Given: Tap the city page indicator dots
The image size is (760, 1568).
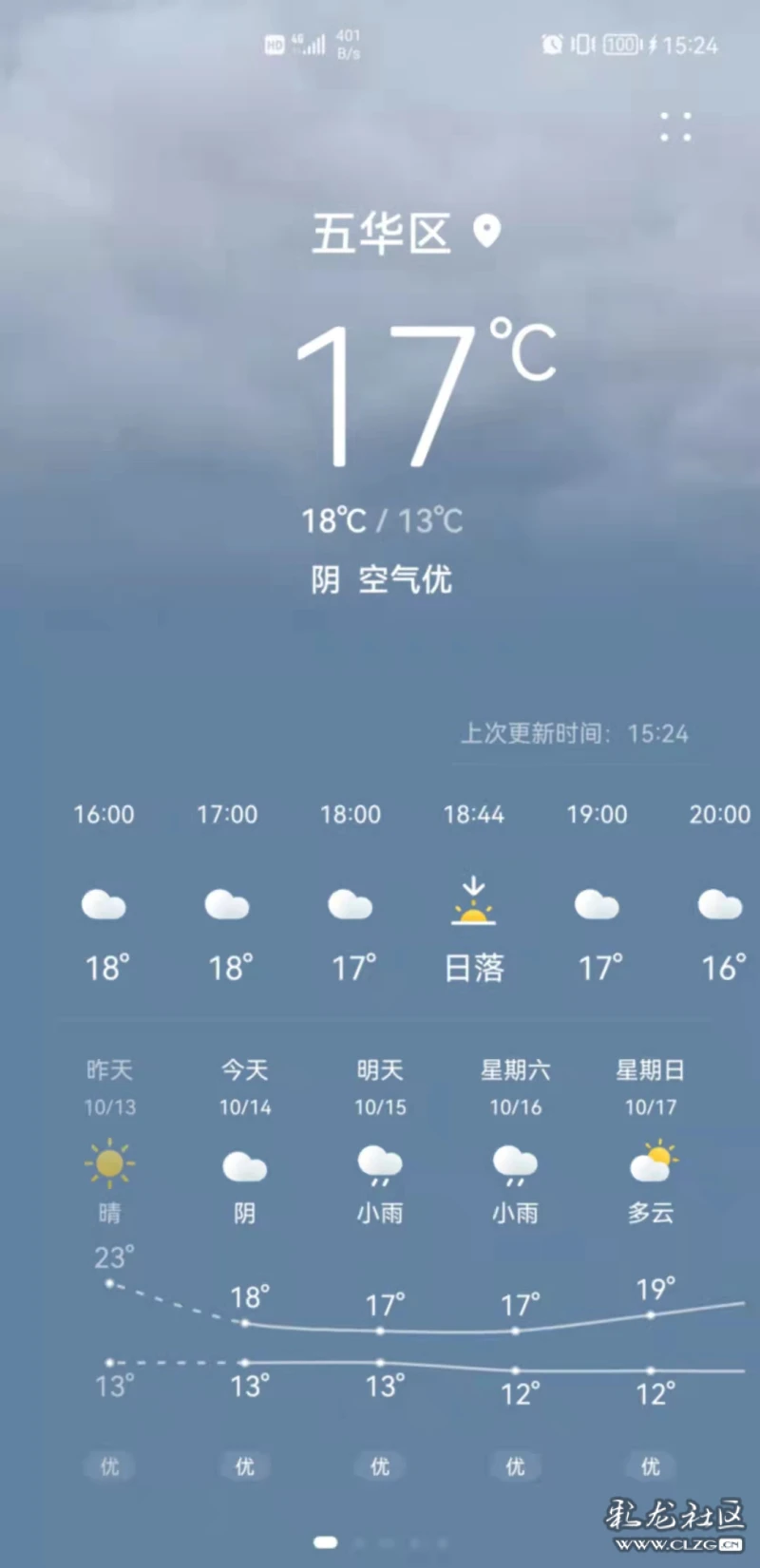Looking at the screenshot, I should point(380,1542).
